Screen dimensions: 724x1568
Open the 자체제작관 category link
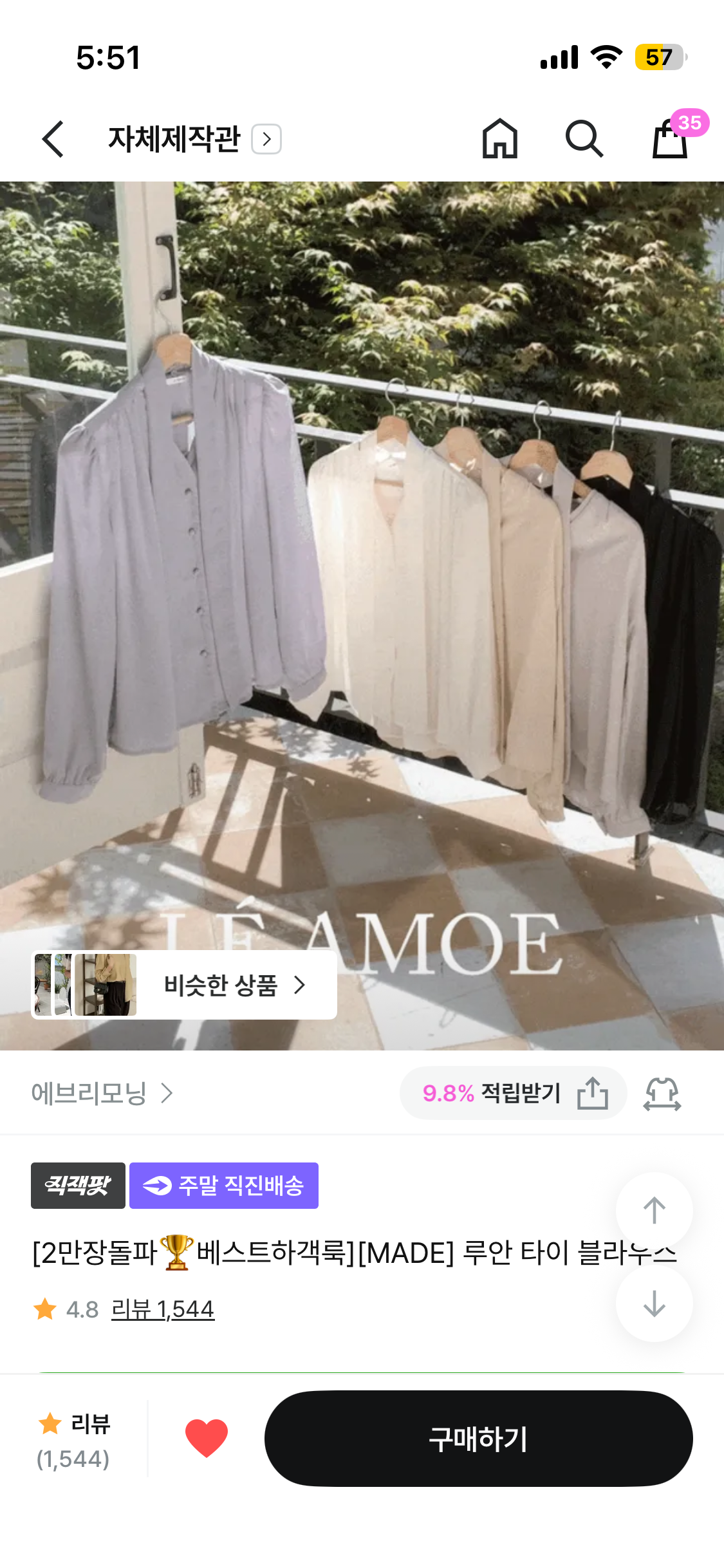[194, 139]
